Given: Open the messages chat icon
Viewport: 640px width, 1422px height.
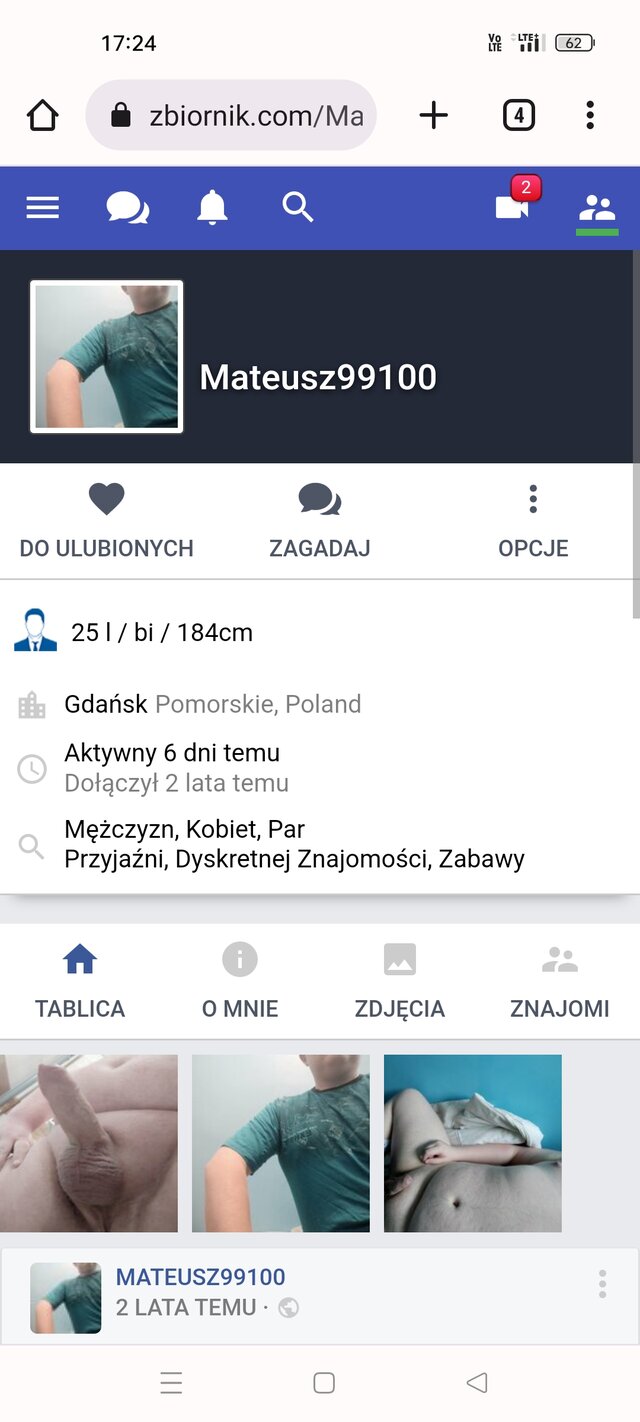Looking at the screenshot, I should click(127, 208).
